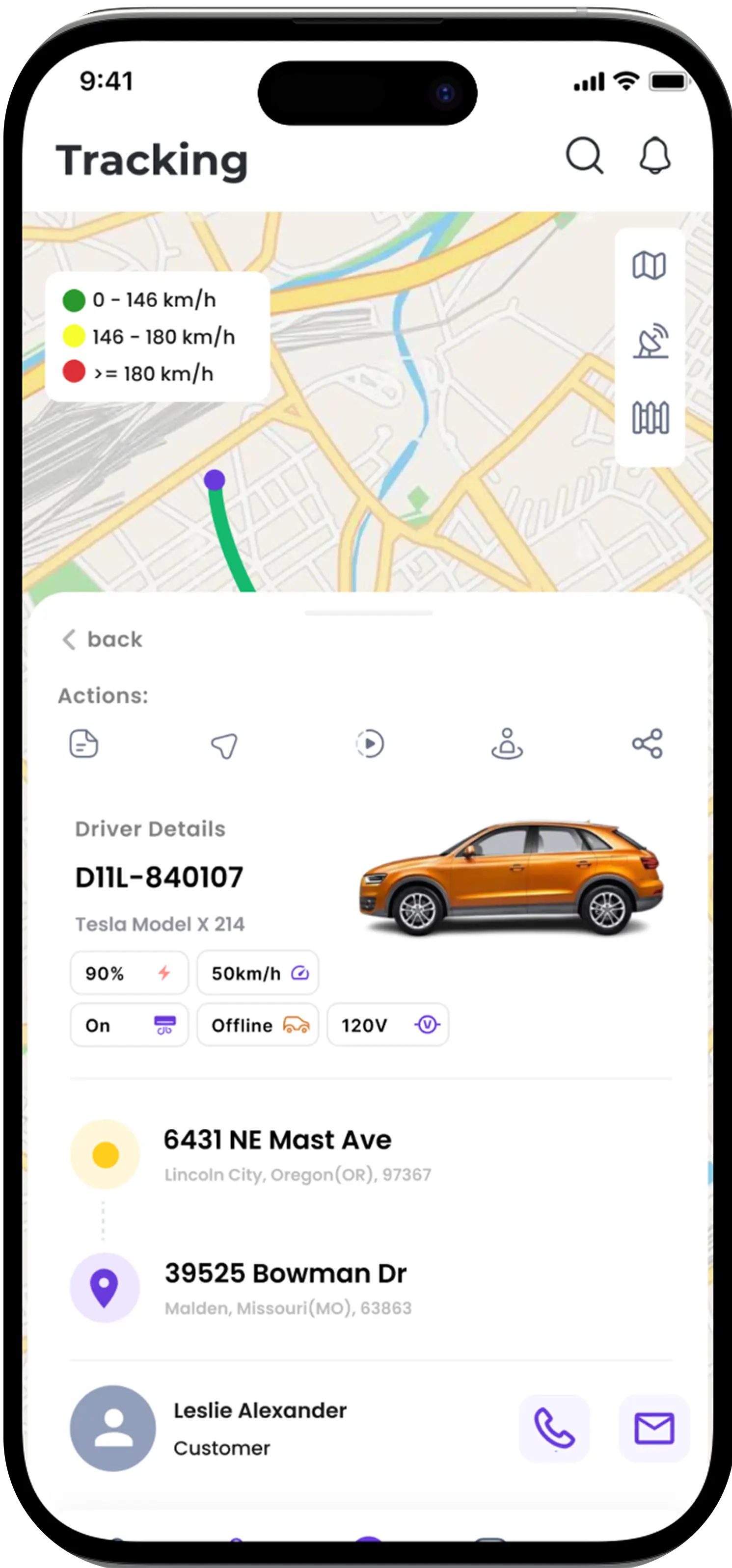
Task: Open the report document action
Action: [83, 743]
